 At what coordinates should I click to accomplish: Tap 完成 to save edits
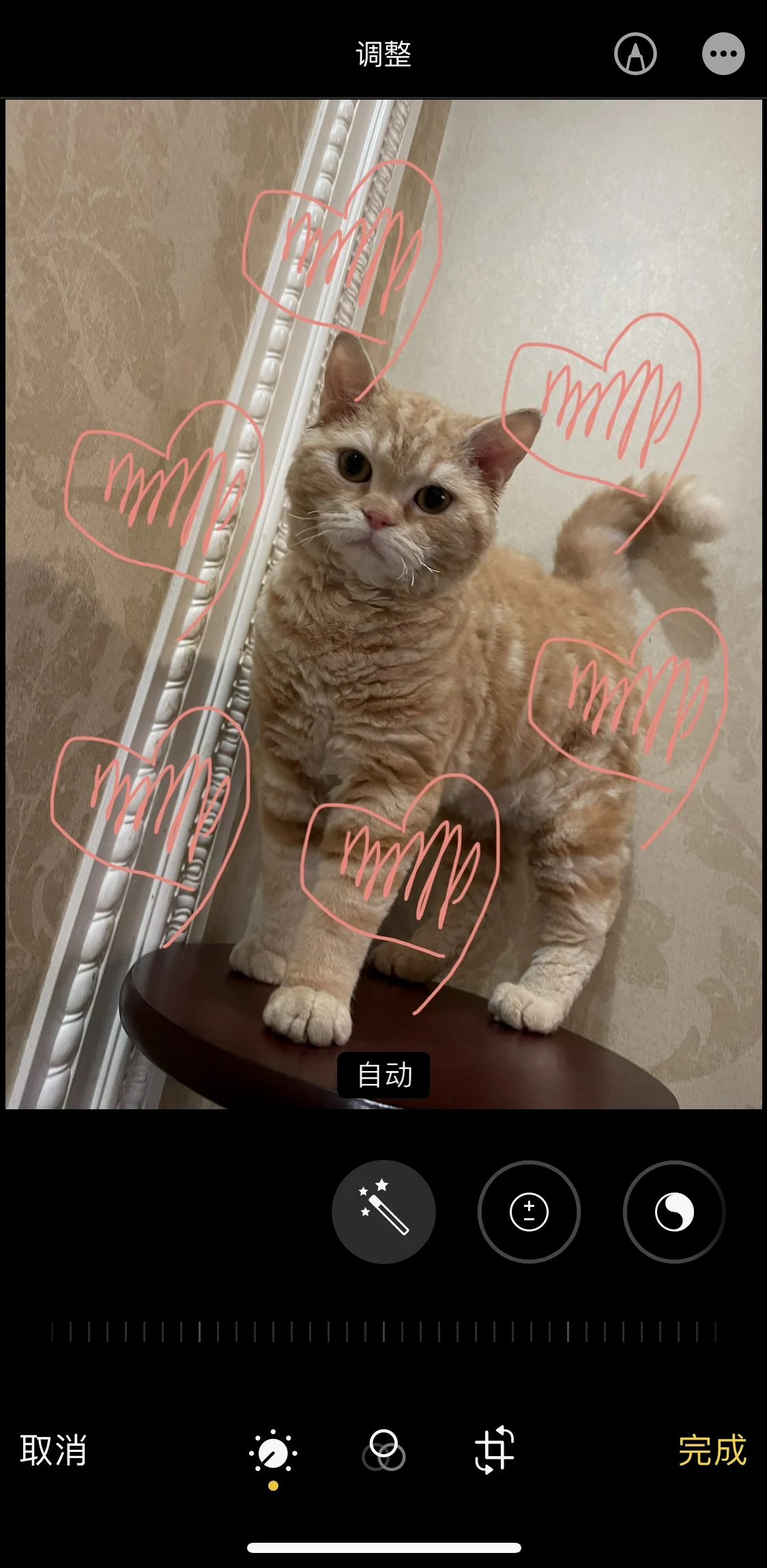(x=712, y=1450)
